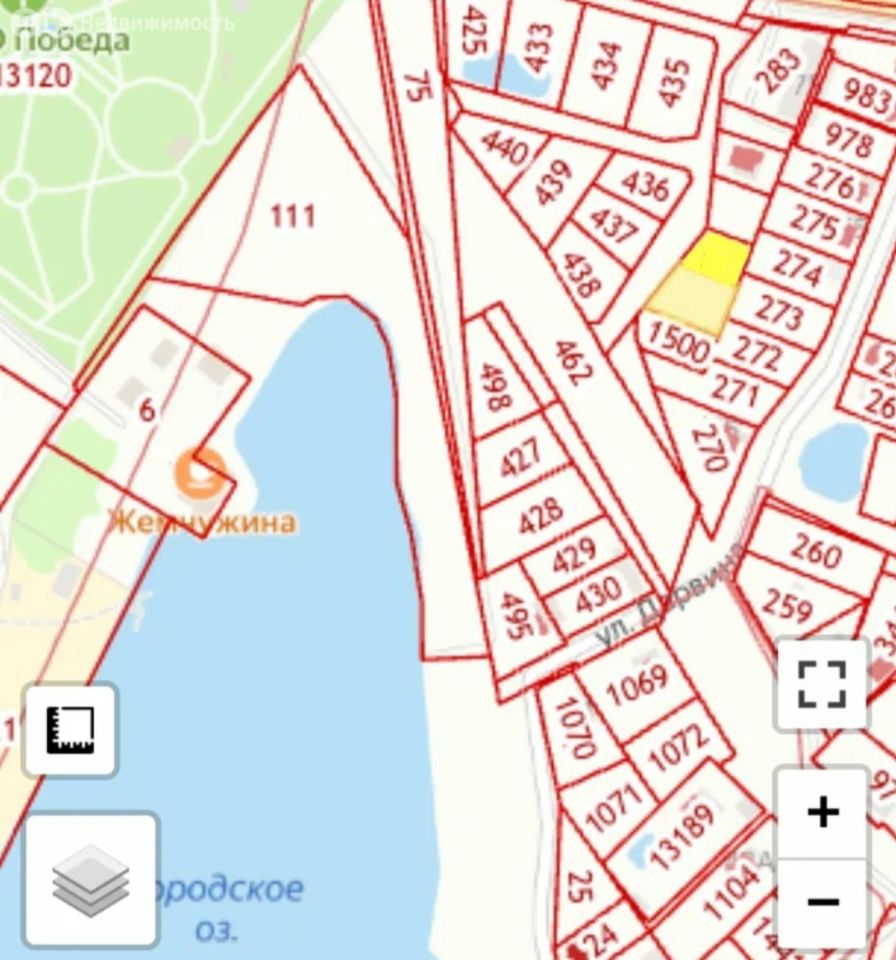
Task: Expand the map to fullscreen
Action: (x=821, y=685)
